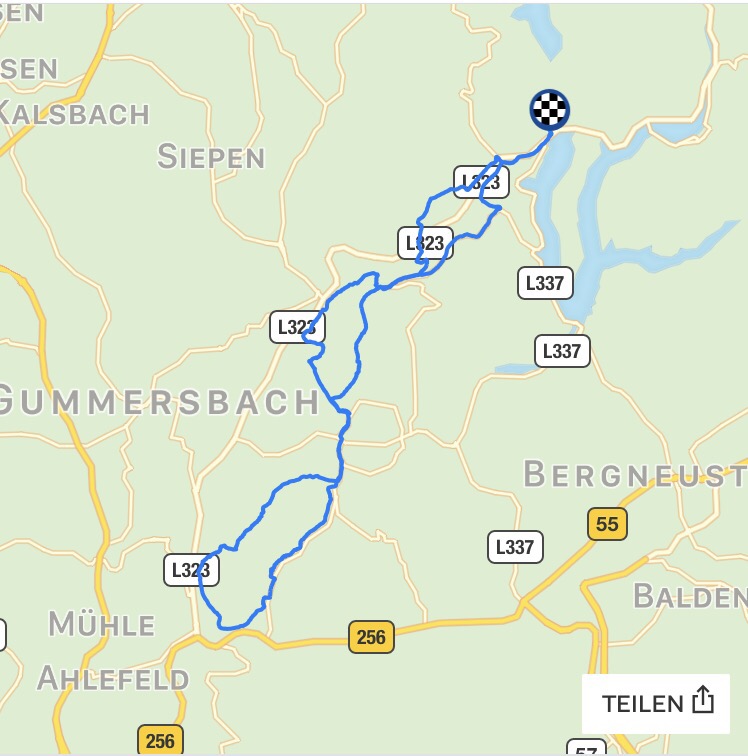Image resolution: width=748 pixels, height=756 pixels.
Task: Tap the checkered finish flag marker
Action: click(549, 110)
